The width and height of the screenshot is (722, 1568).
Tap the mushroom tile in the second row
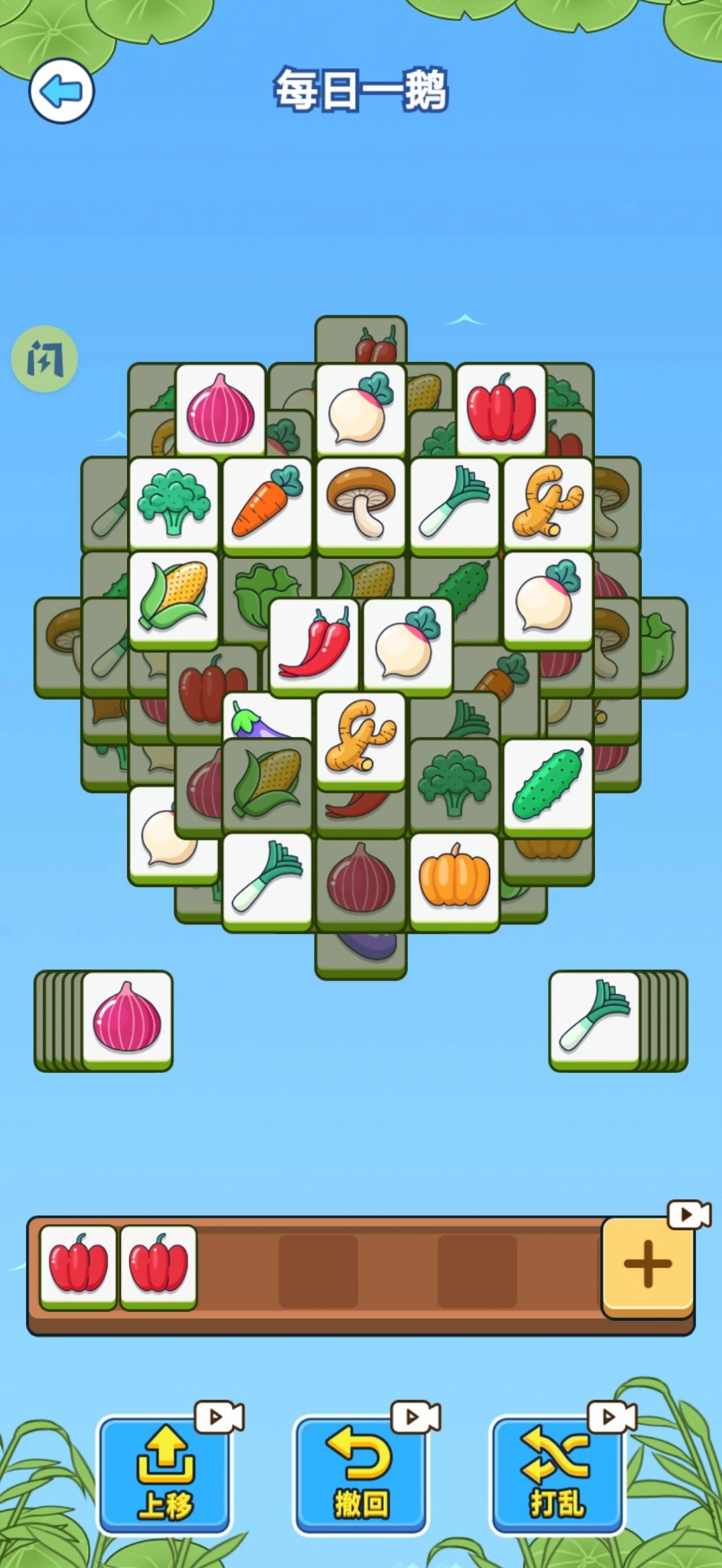[x=361, y=500]
